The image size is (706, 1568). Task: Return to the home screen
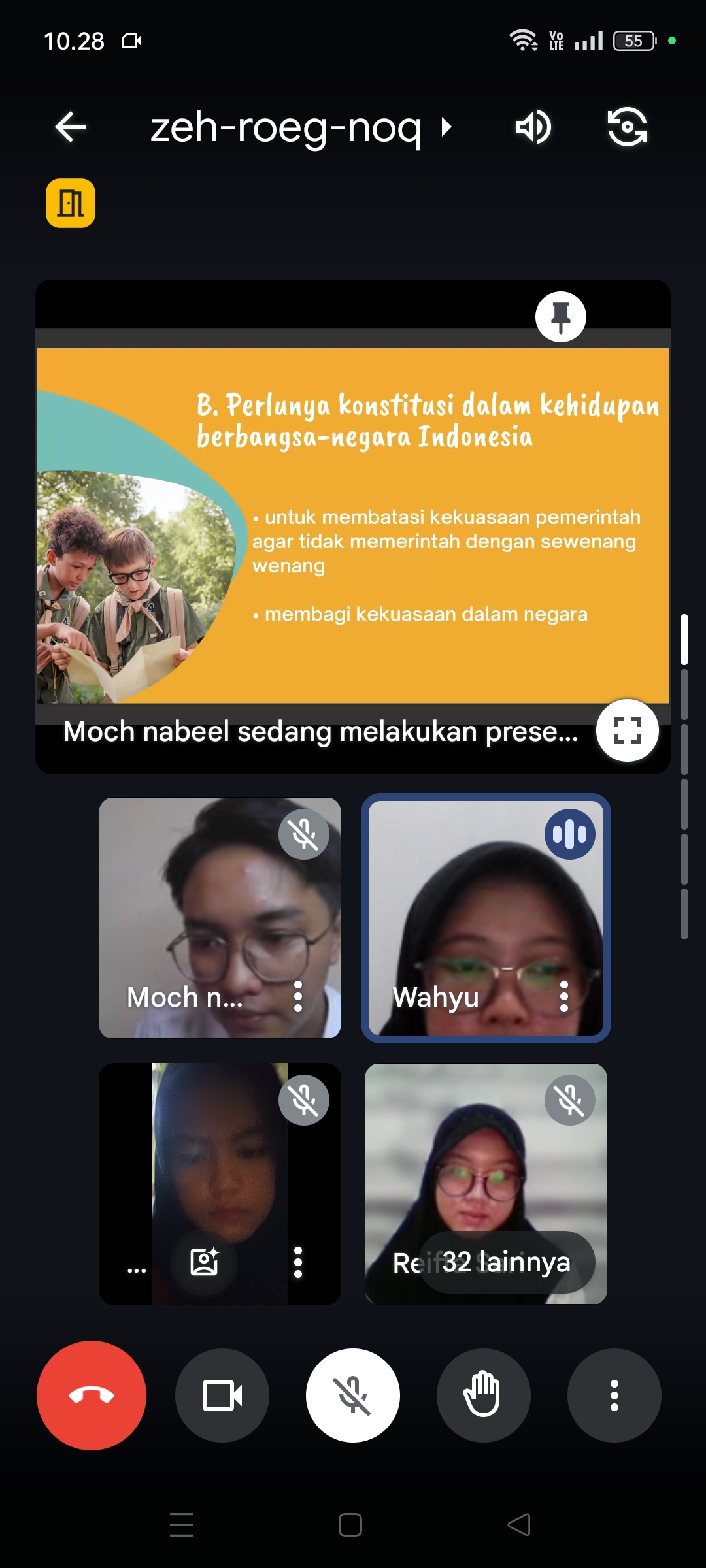[350, 1525]
